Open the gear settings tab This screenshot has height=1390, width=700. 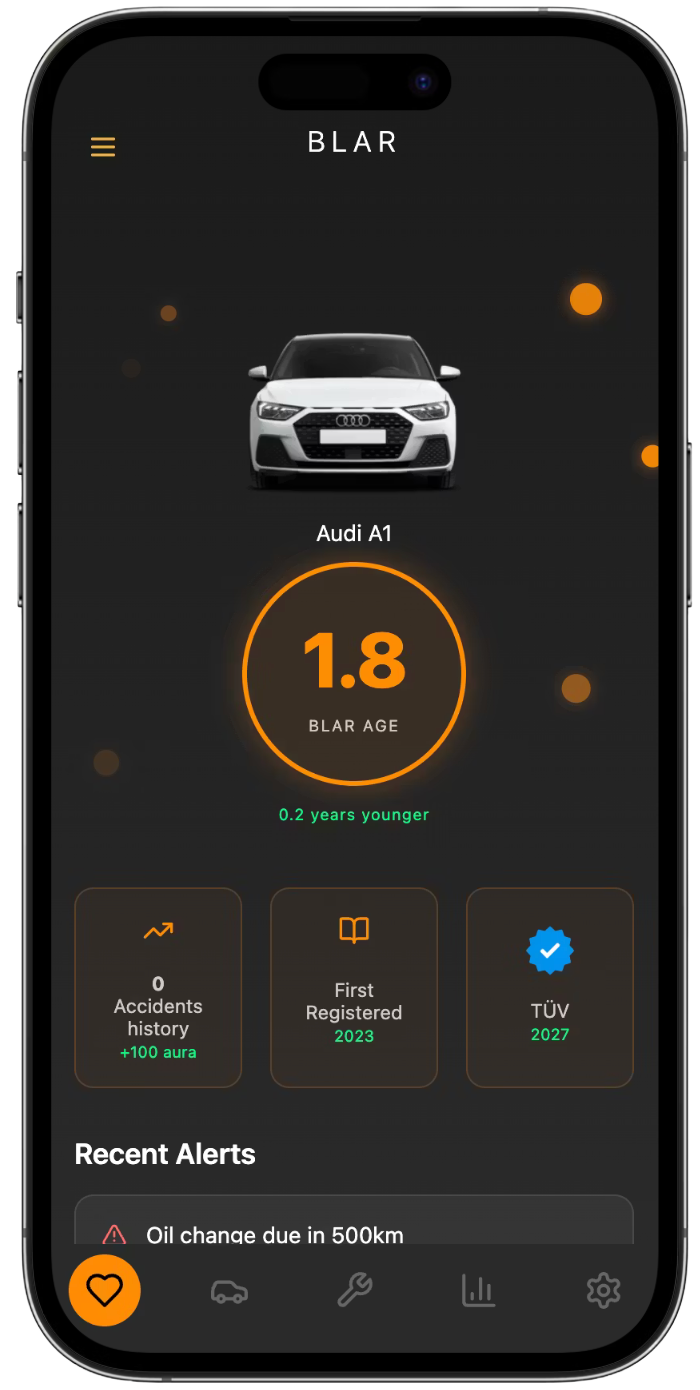tap(603, 1291)
